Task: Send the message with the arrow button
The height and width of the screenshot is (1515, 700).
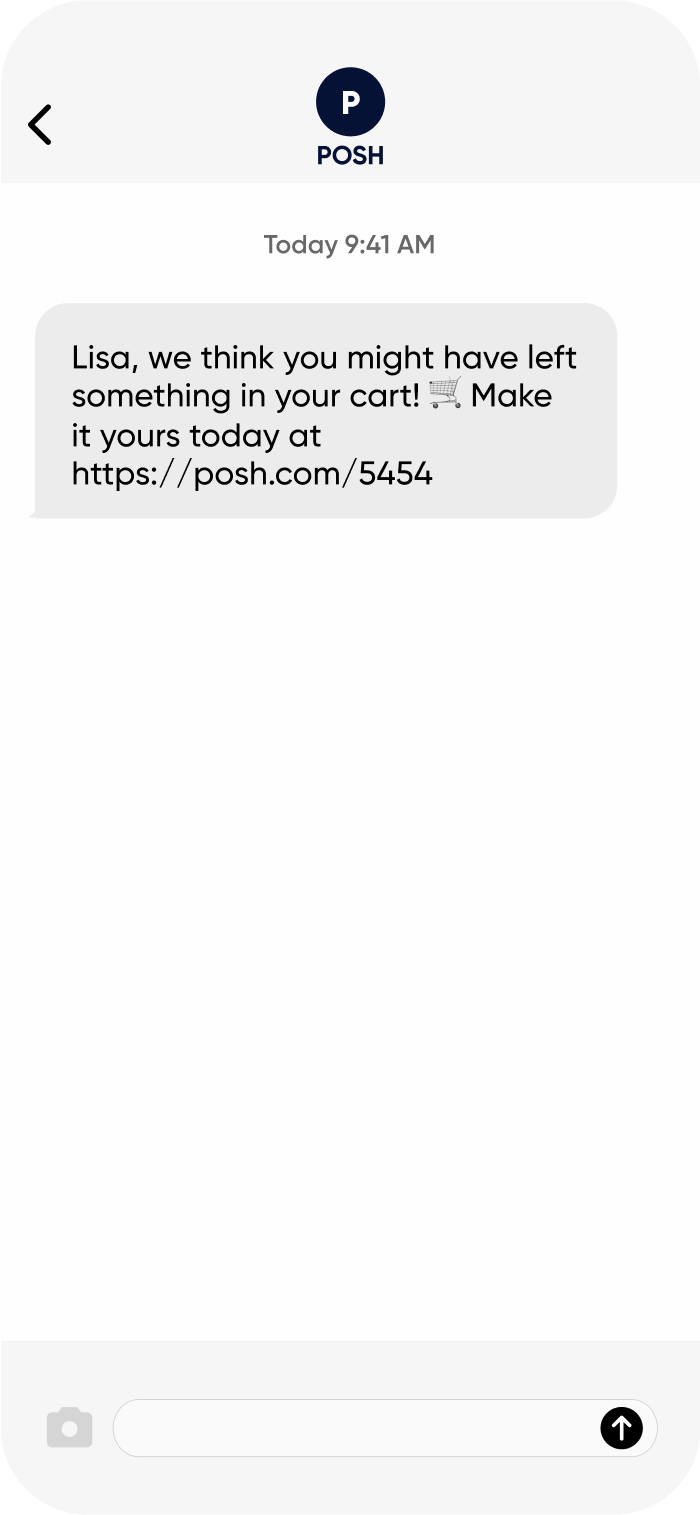Action: 621,1427
